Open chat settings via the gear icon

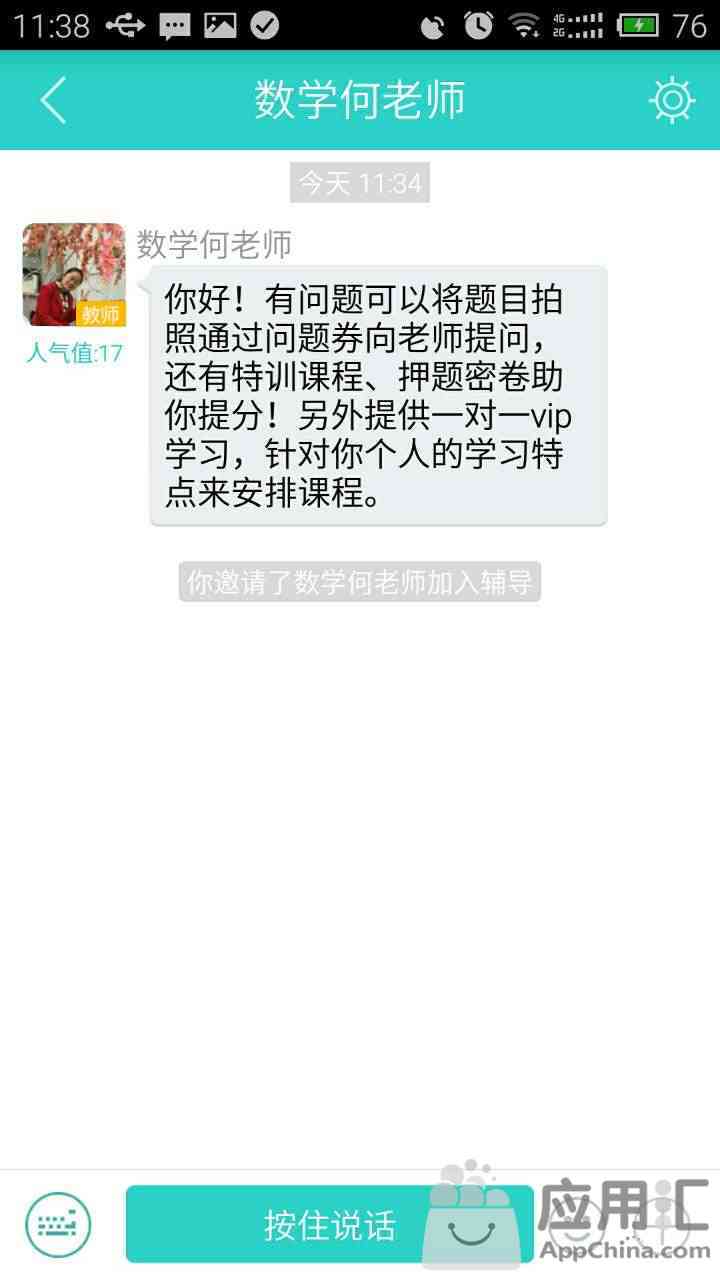click(671, 100)
